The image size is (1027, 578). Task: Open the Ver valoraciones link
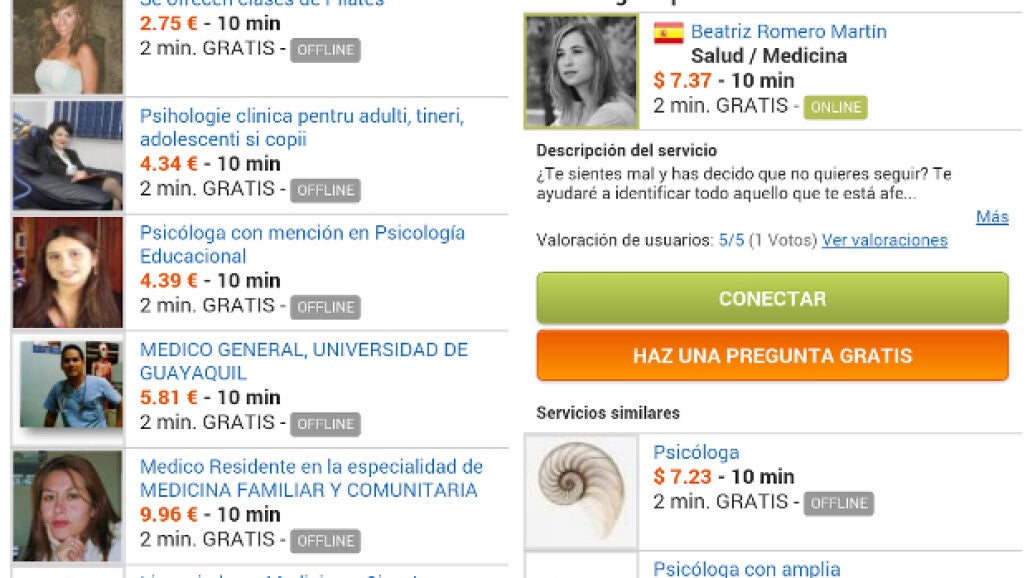pyautogui.click(x=884, y=241)
